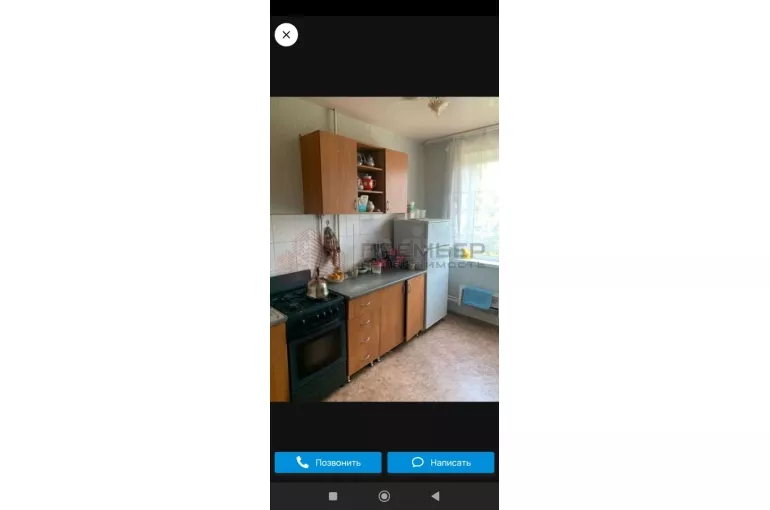770x510 pixels.
Task: Go back using the system back arrow
Action: (435, 496)
